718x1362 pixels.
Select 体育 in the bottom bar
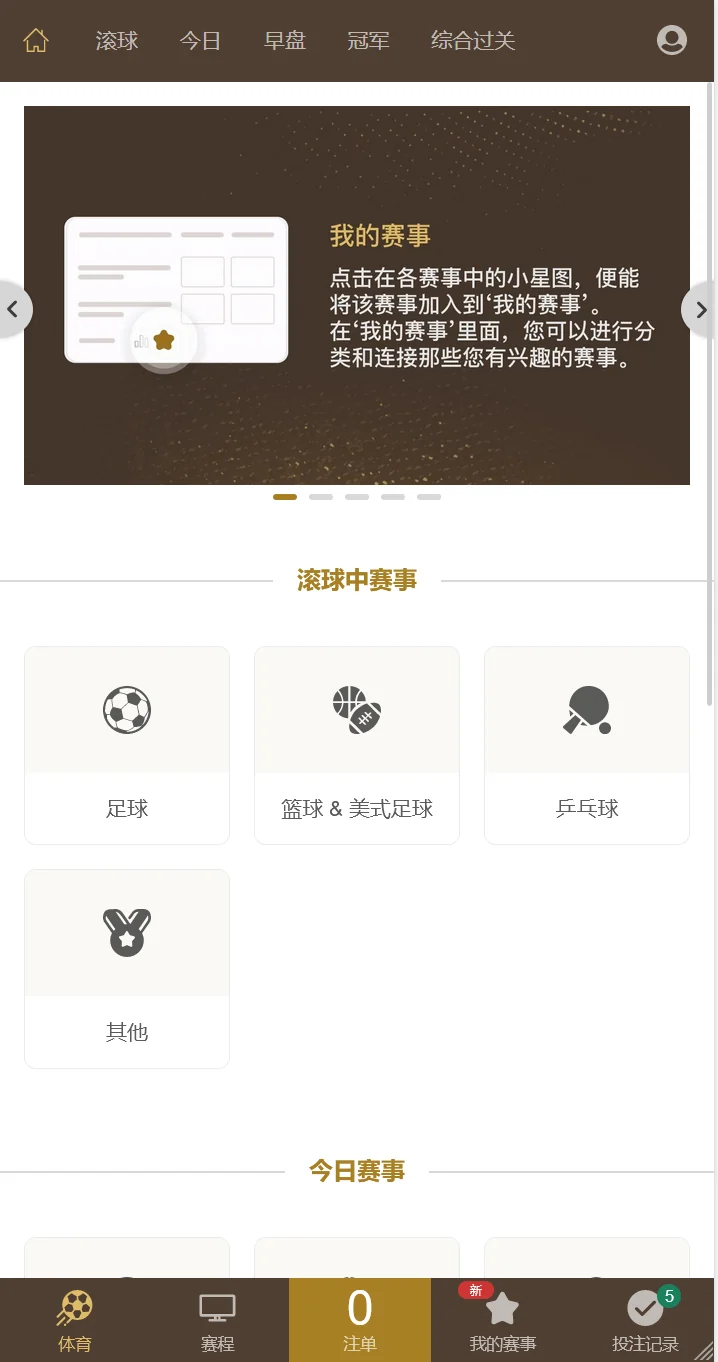[x=75, y=1320]
